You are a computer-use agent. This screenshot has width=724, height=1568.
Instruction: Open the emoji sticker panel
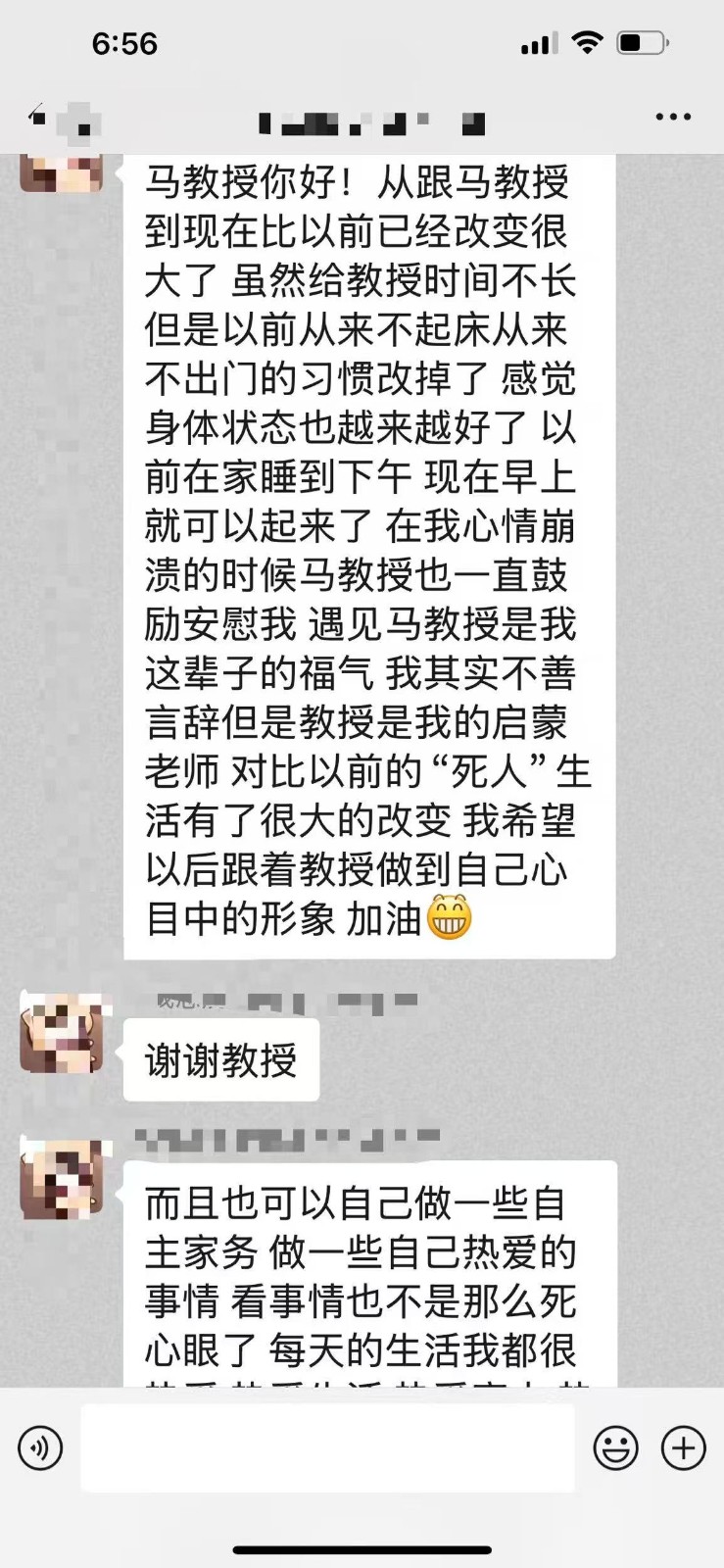[x=616, y=1447]
